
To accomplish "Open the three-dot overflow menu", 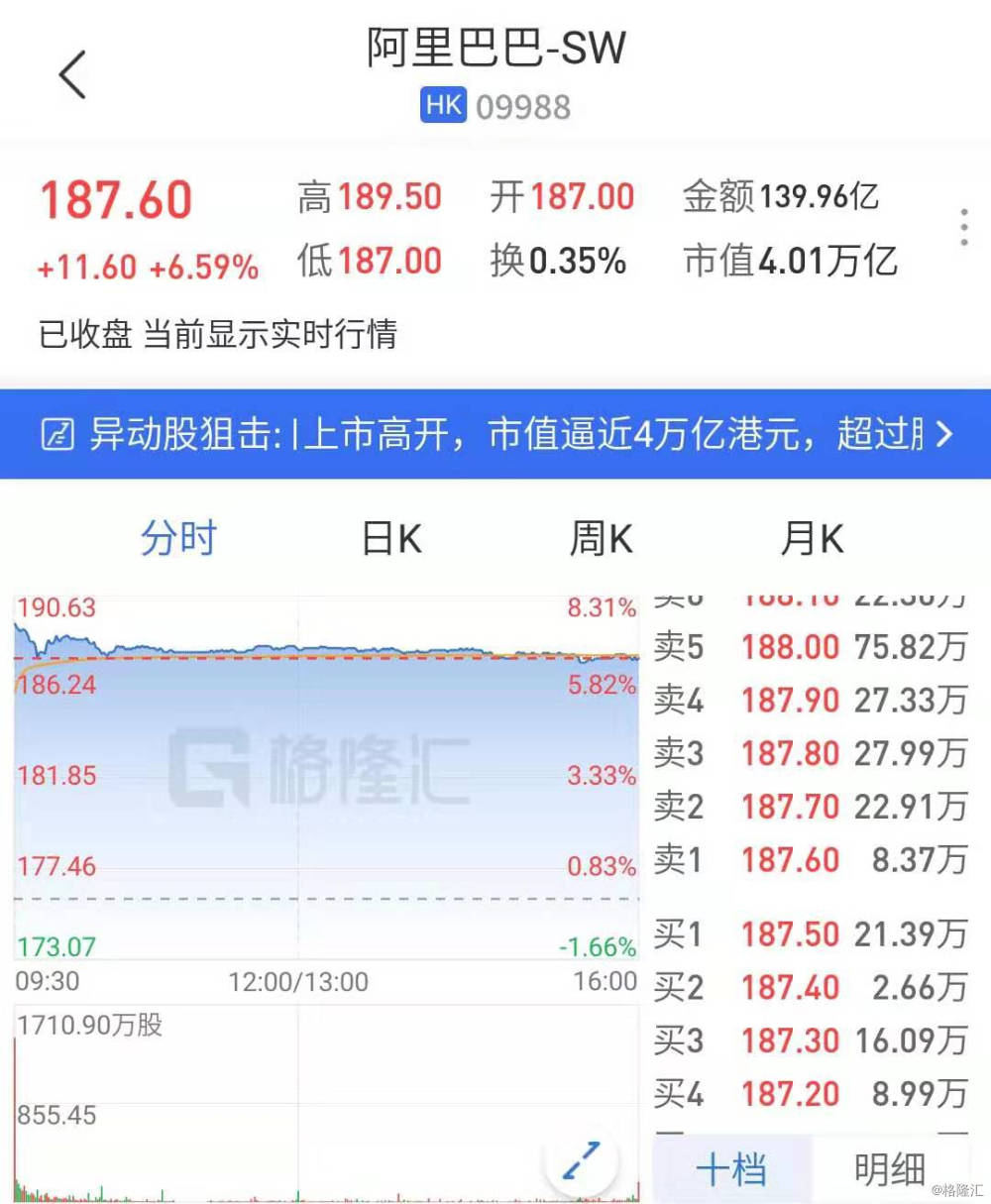I will coord(964,228).
